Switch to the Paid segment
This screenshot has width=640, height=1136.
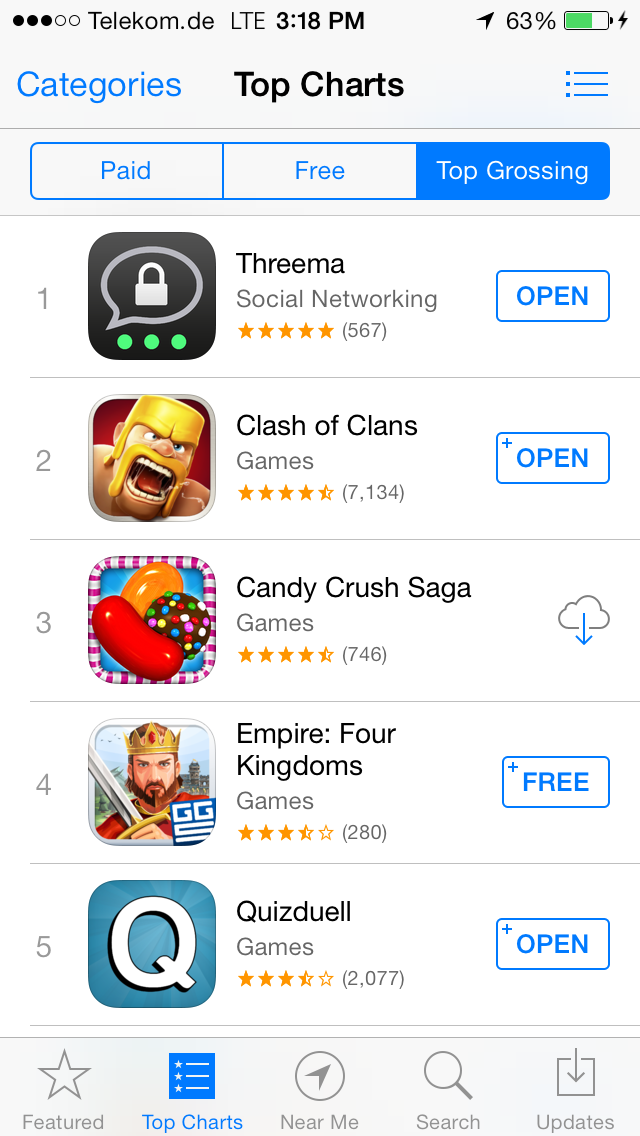[126, 171]
